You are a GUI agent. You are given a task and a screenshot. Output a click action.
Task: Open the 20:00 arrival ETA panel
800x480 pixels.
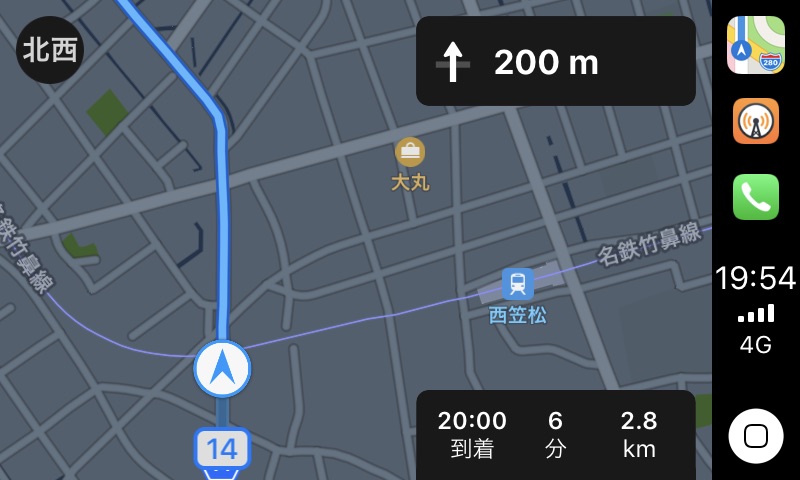[555, 434]
